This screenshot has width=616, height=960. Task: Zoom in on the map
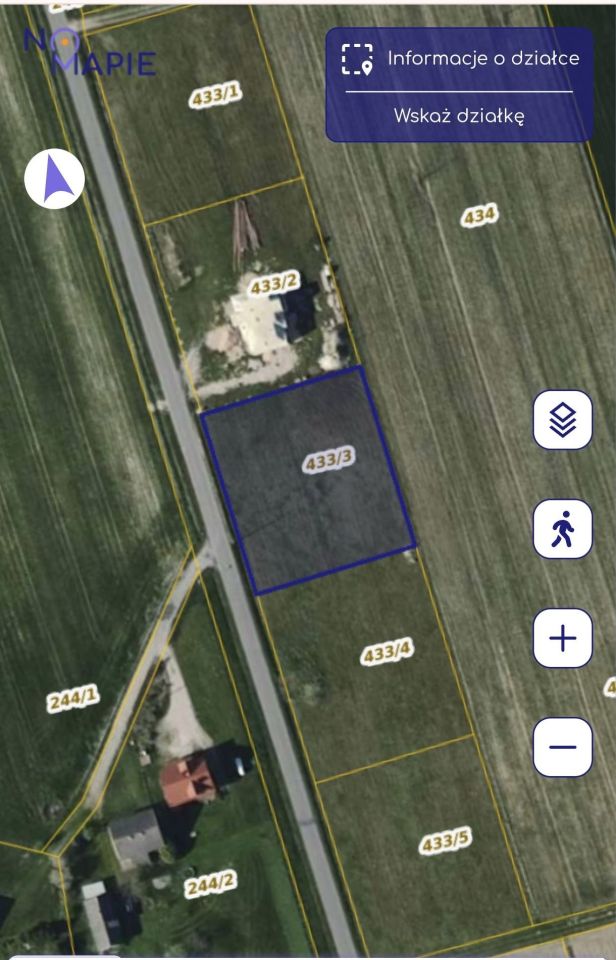(563, 638)
